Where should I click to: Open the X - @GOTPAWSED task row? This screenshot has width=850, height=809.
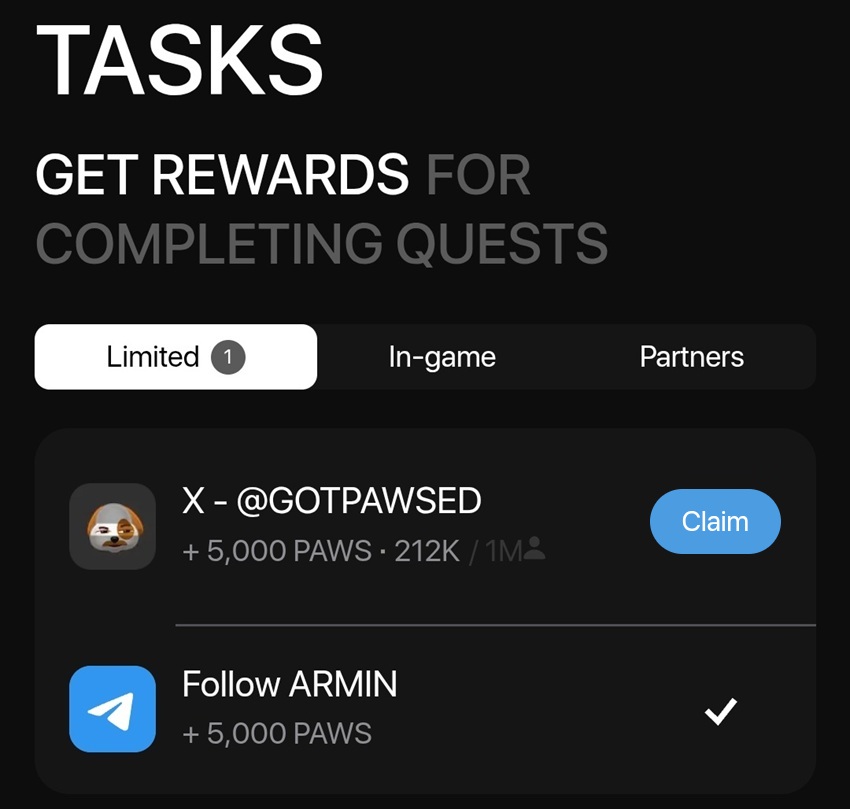coord(425,527)
